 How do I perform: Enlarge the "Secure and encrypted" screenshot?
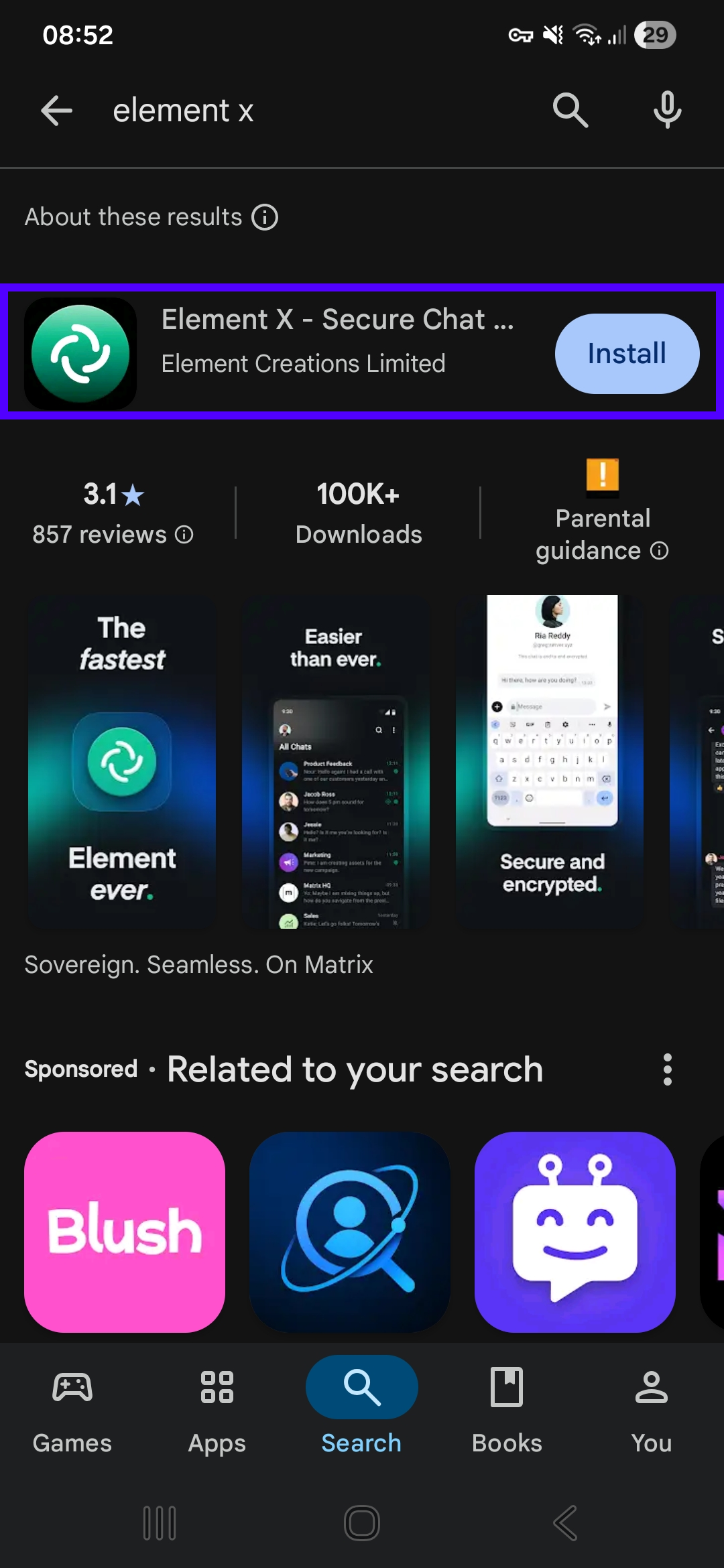(x=551, y=761)
